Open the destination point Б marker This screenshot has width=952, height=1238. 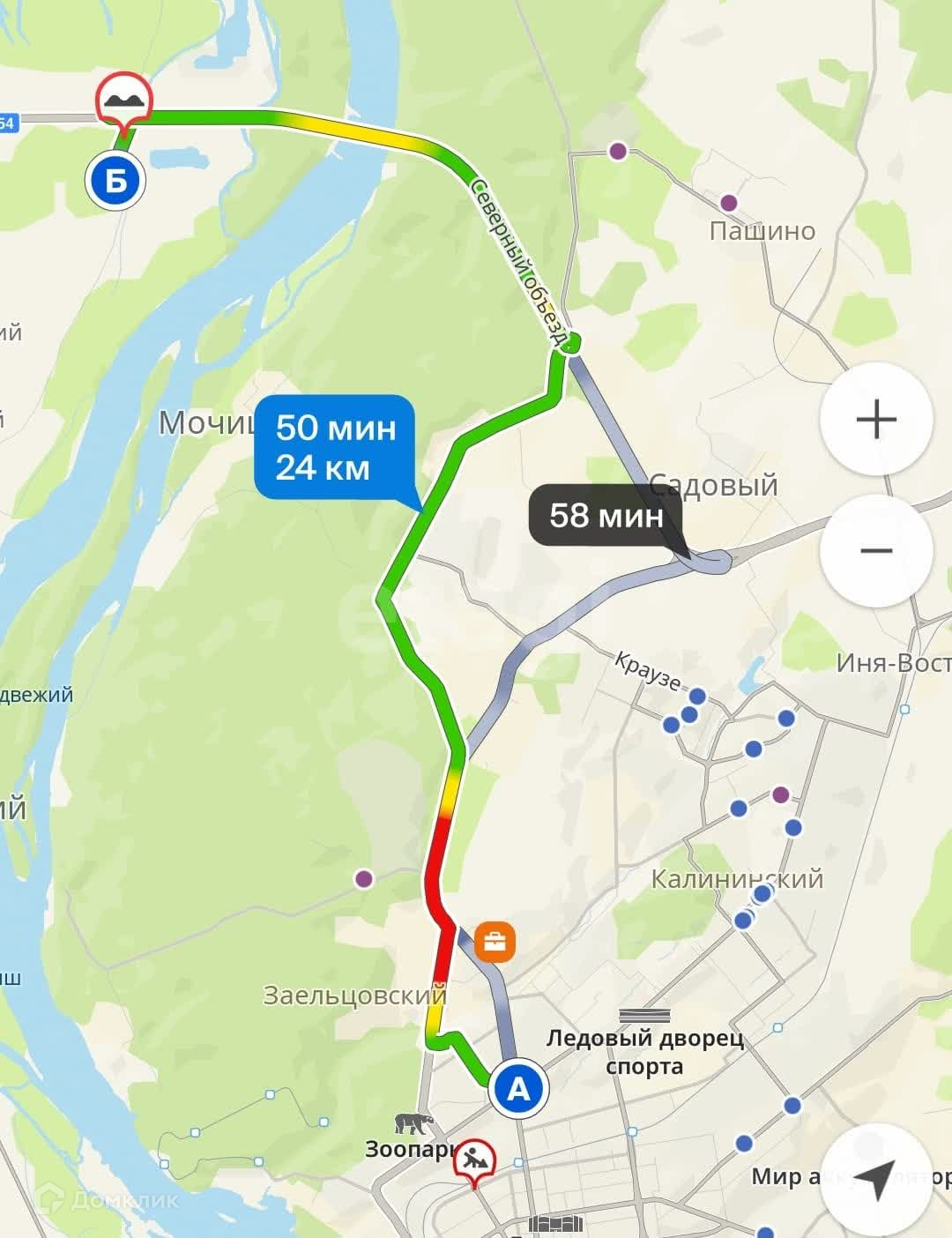point(115,181)
